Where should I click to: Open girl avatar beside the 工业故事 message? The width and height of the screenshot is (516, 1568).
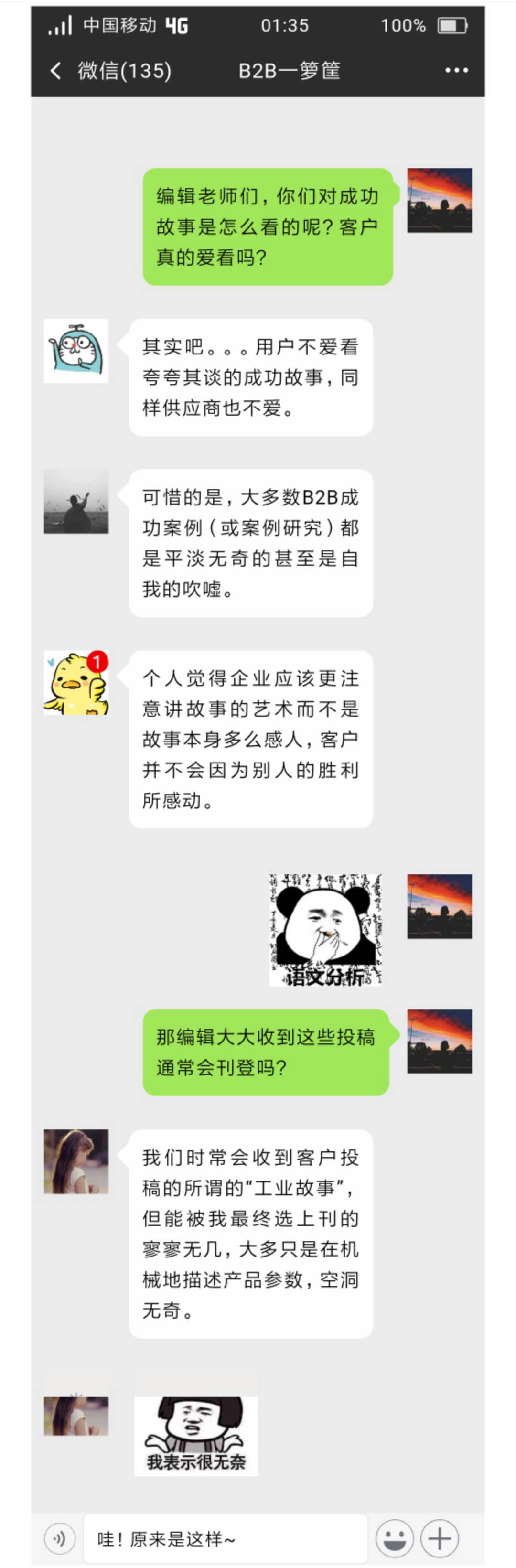tap(76, 1161)
